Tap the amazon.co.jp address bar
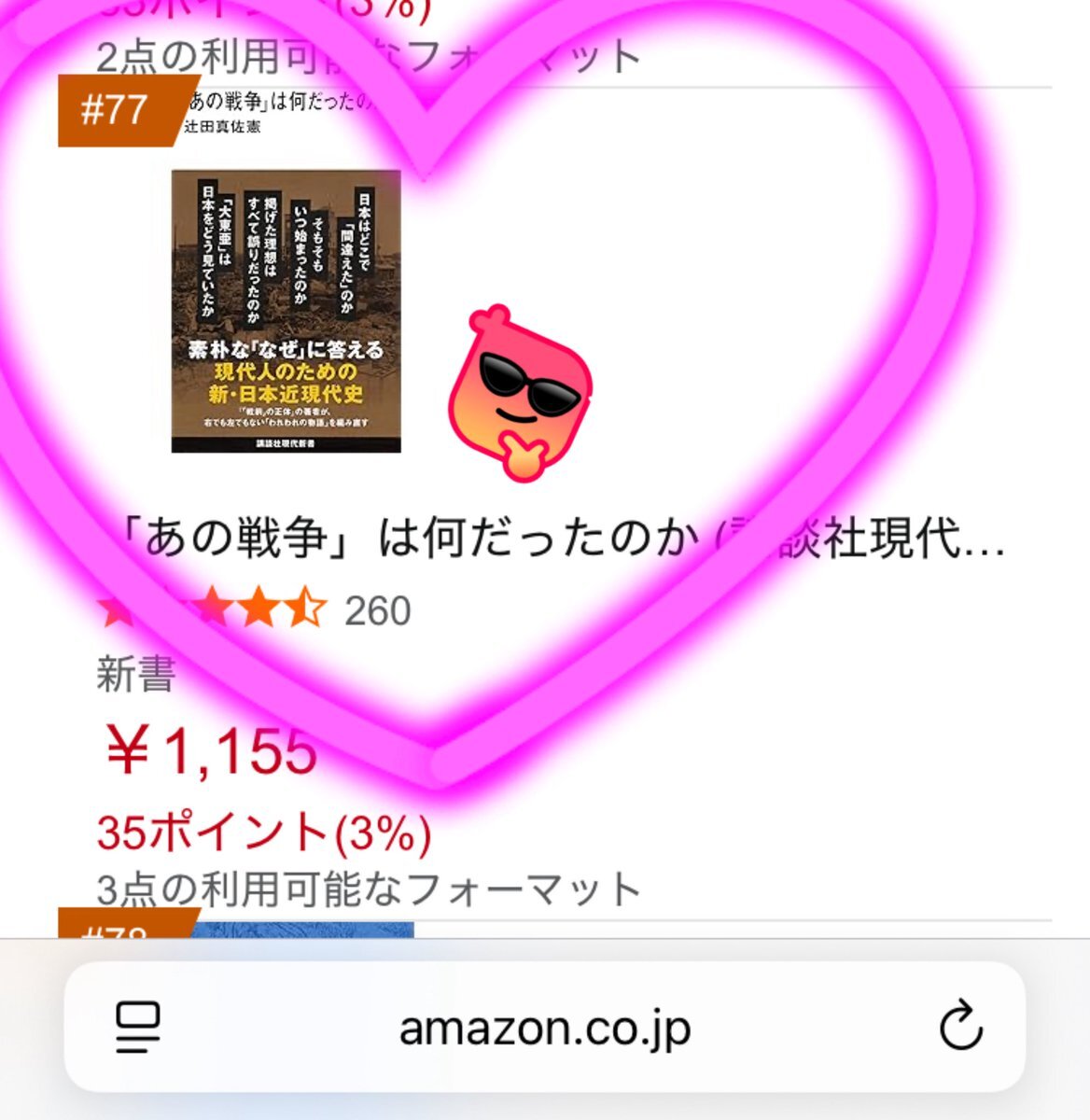Viewport: 1090px width, 1120px height. coord(545,1029)
